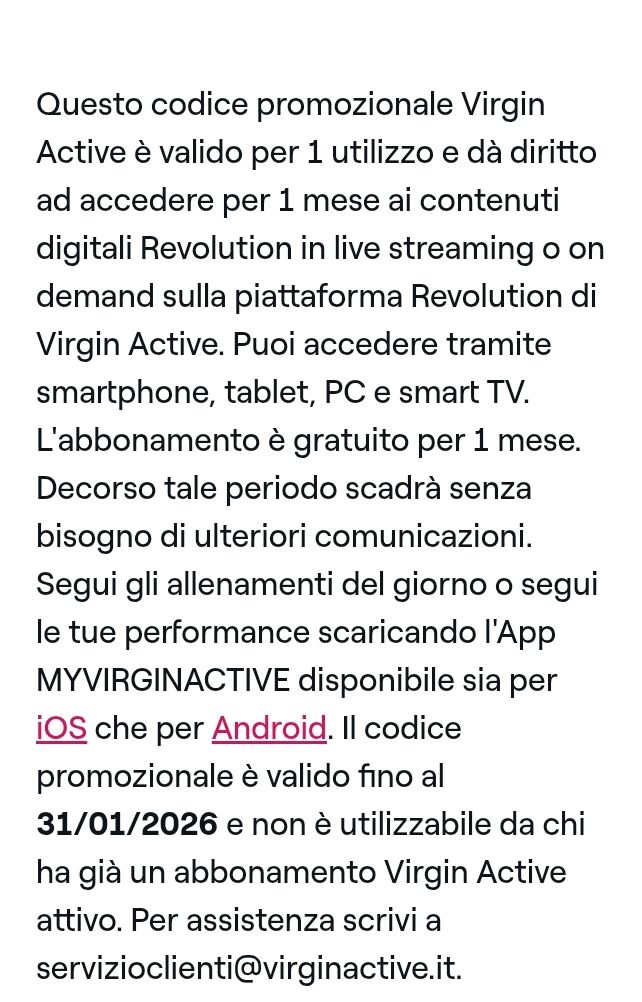Open the Android app link

tap(269, 728)
